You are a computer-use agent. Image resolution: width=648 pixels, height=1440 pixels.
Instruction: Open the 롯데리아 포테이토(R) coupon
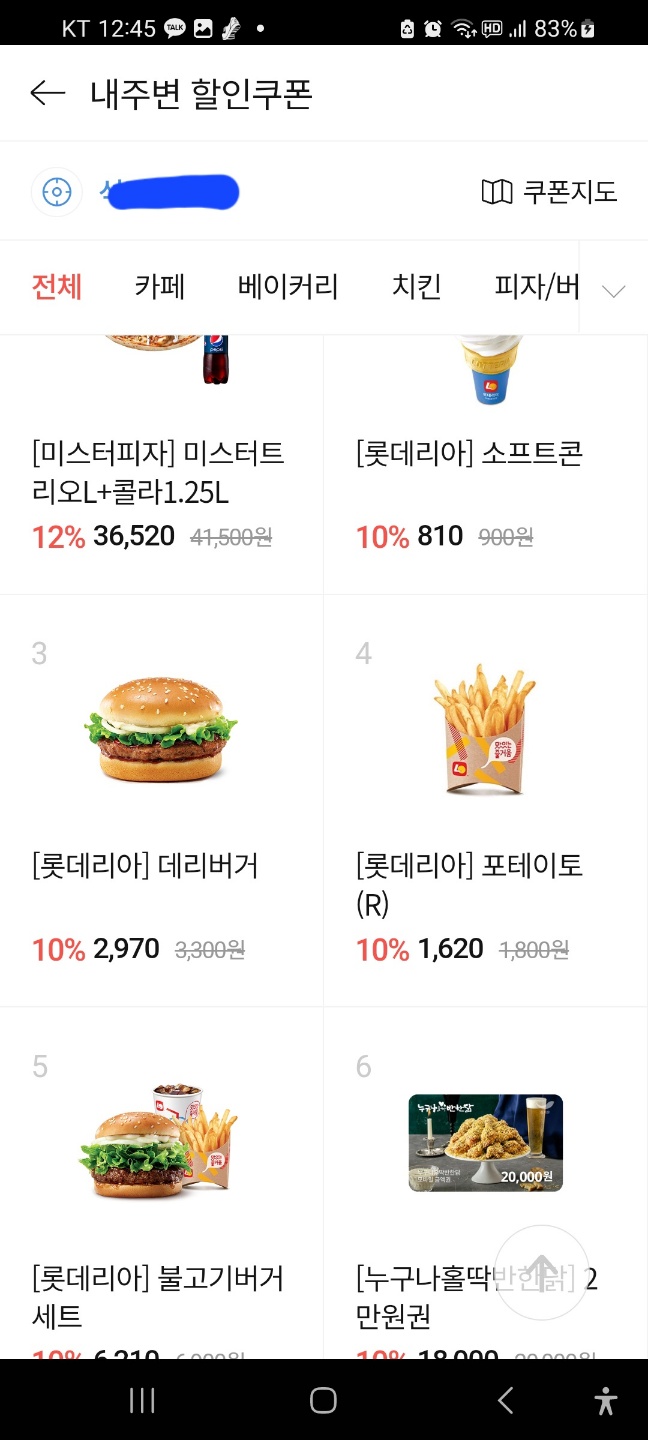tap(485, 800)
